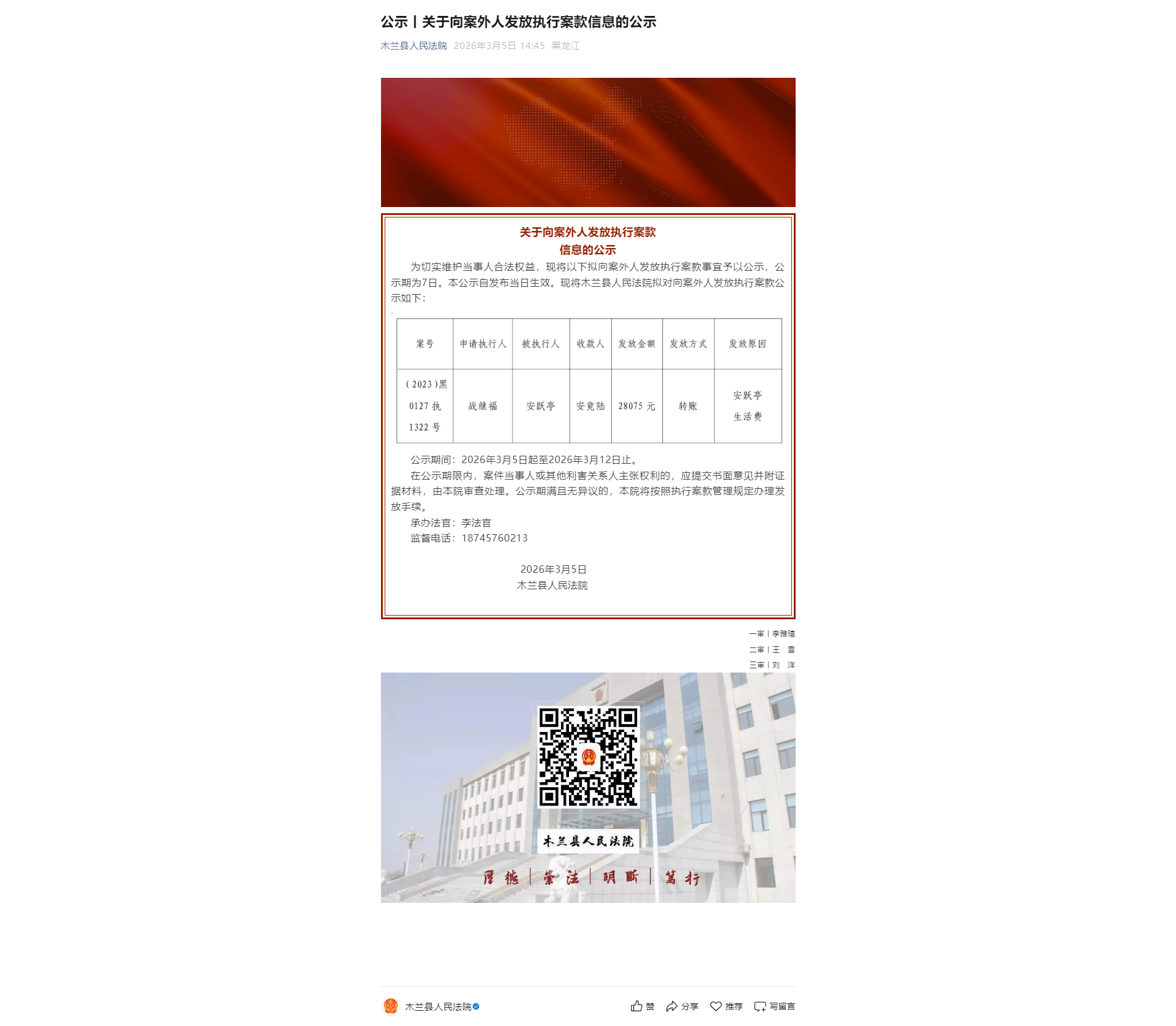Open the 木兰县人民法院 profile in the bottom bar
The height and width of the screenshot is (1026, 1176).
point(437,1006)
